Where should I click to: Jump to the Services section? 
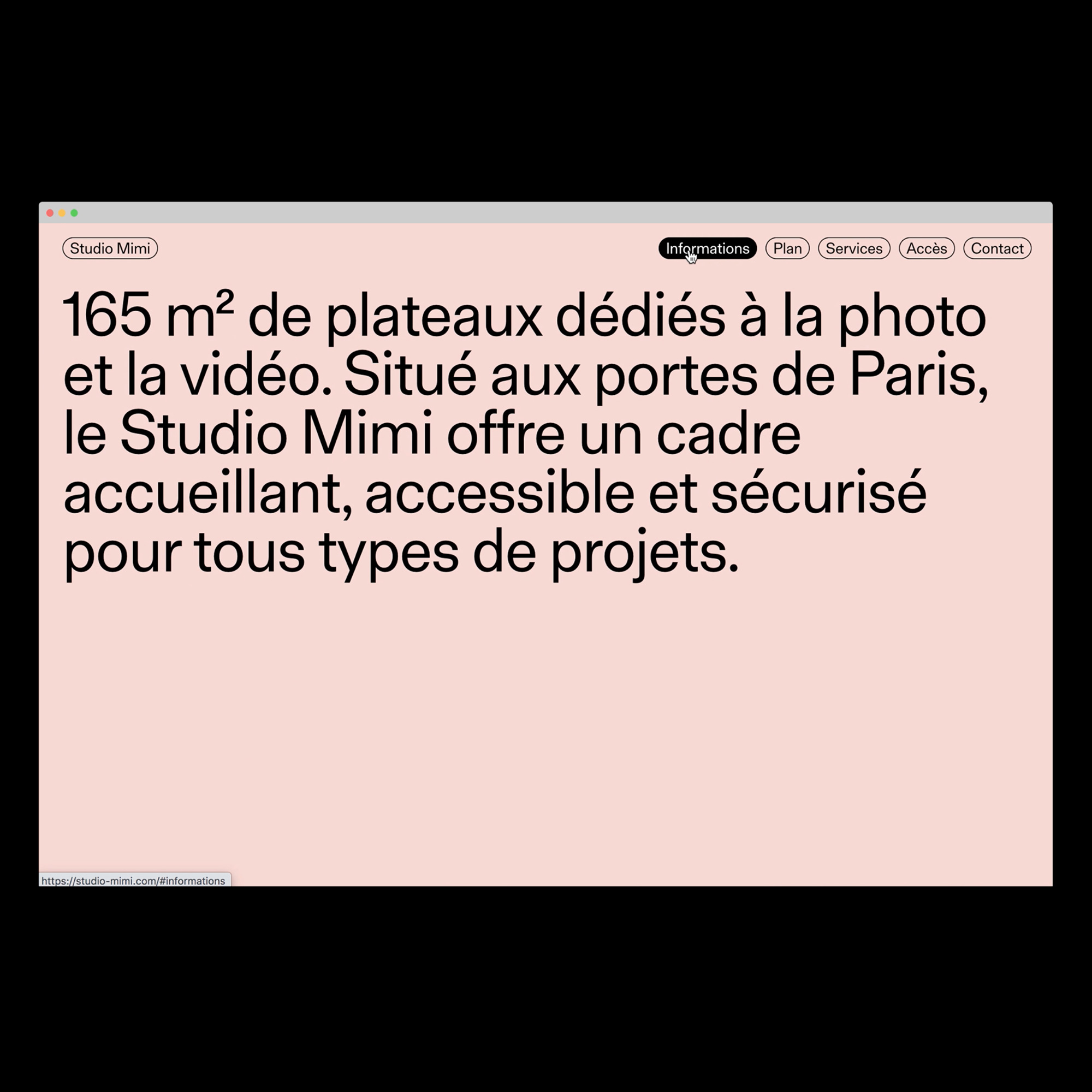[853, 248]
